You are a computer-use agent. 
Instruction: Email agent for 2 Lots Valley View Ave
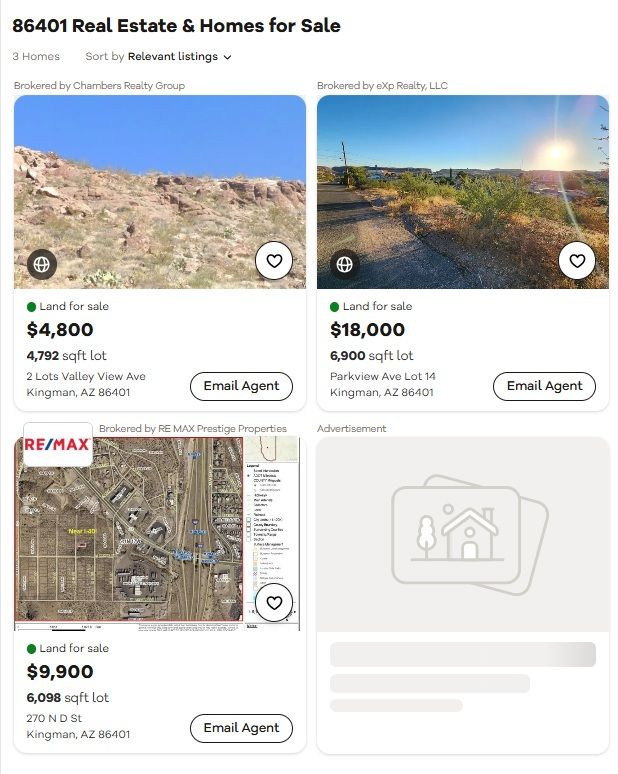coord(241,386)
